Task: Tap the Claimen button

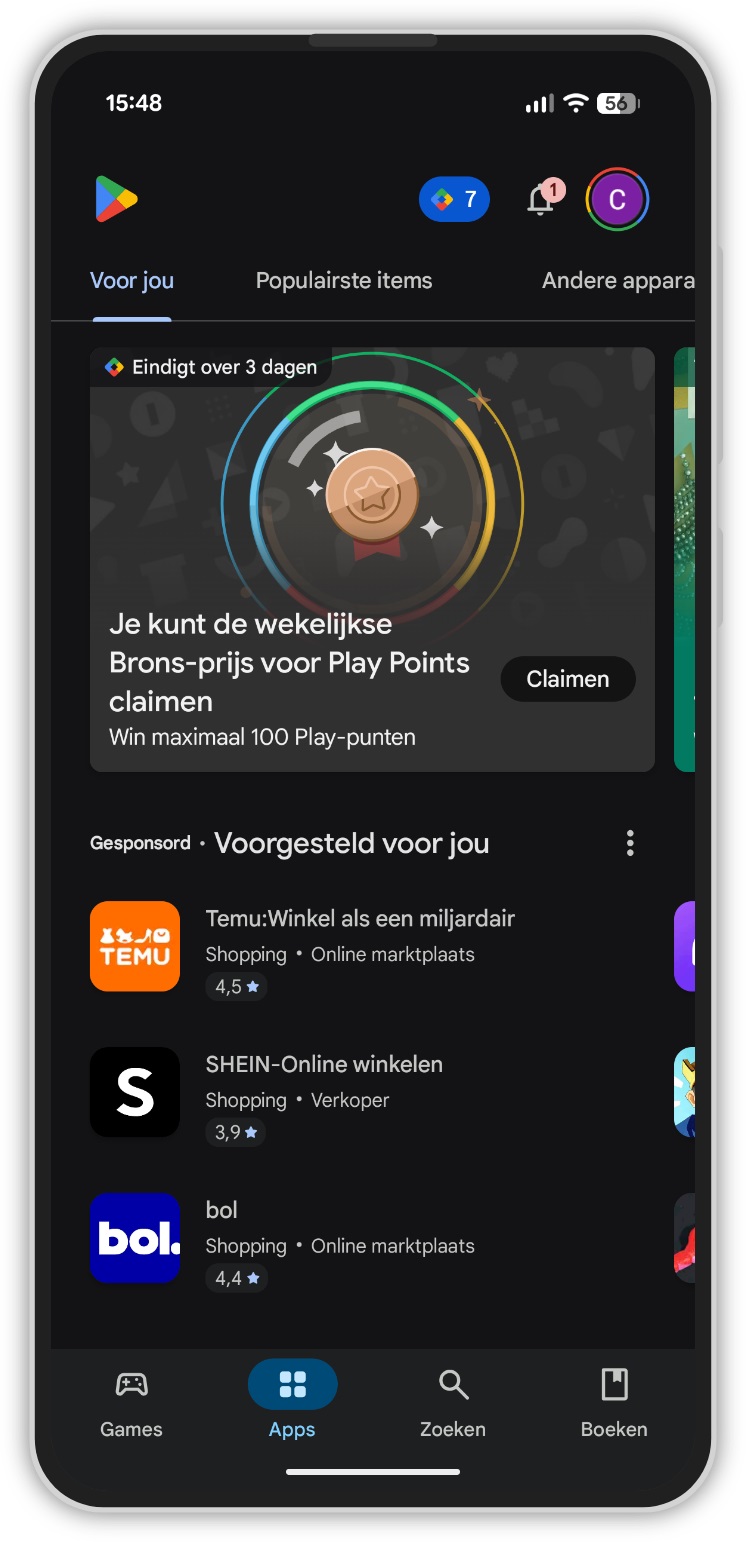Action: [x=567, y=679]
